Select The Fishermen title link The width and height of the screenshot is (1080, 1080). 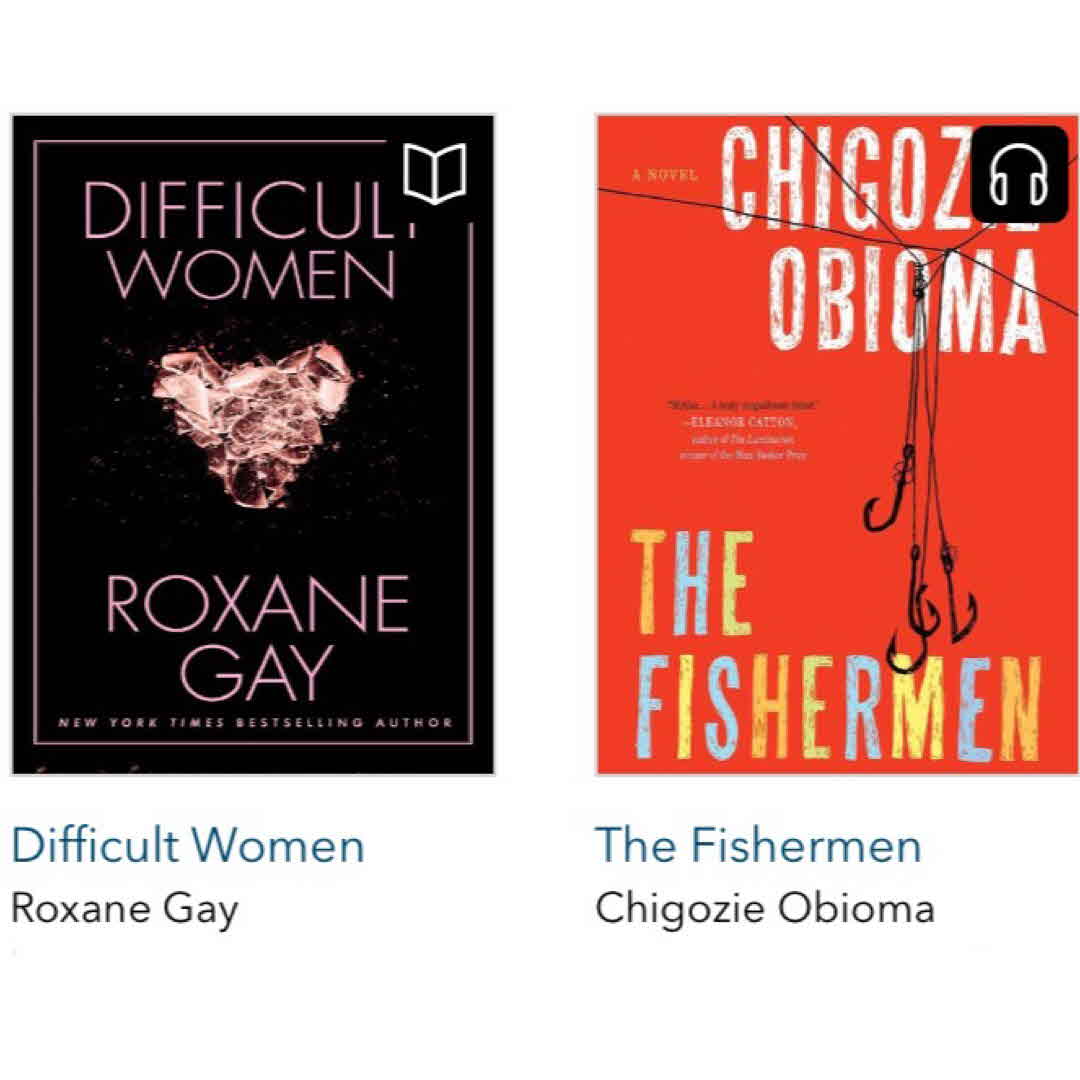[757, 846]
